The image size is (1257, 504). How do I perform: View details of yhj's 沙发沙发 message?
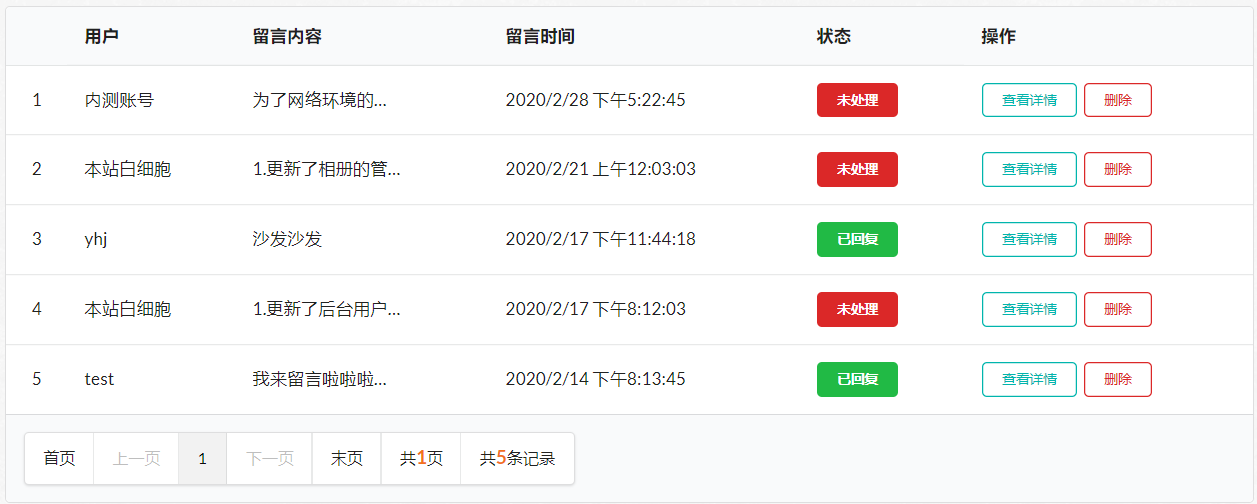(1029, 240)
